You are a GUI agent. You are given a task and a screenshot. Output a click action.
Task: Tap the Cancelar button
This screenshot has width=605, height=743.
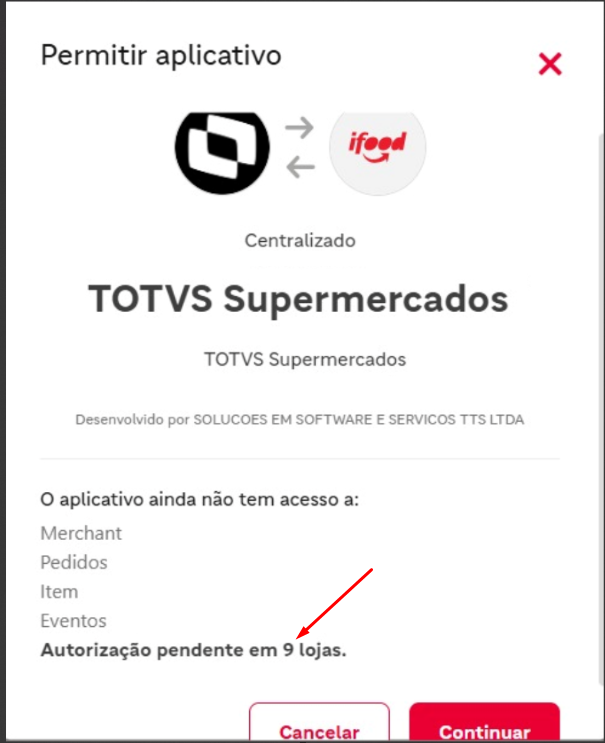coord(319,726)
